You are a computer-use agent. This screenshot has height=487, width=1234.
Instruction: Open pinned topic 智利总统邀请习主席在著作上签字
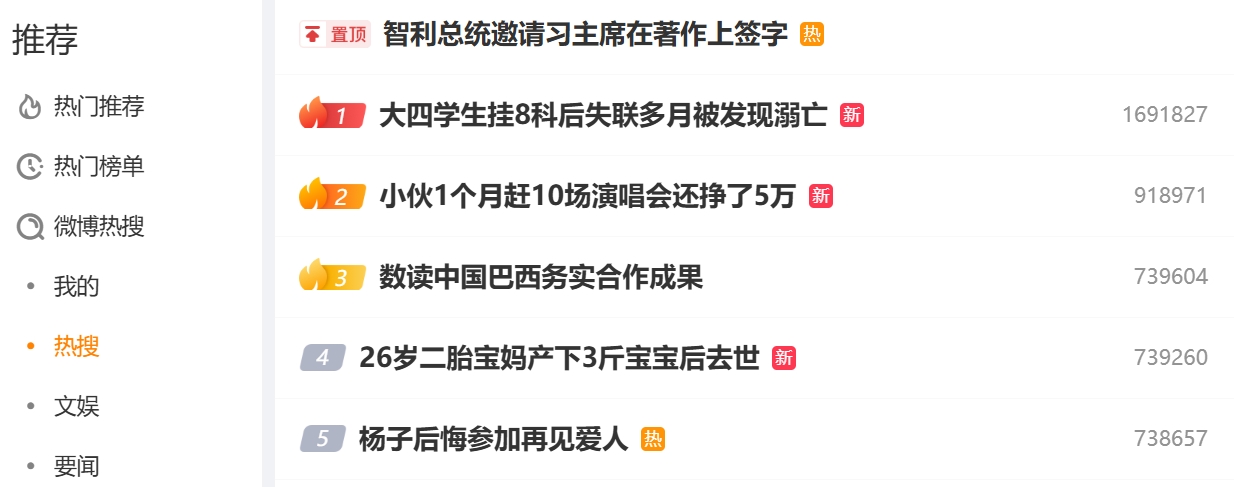point(585,35)
